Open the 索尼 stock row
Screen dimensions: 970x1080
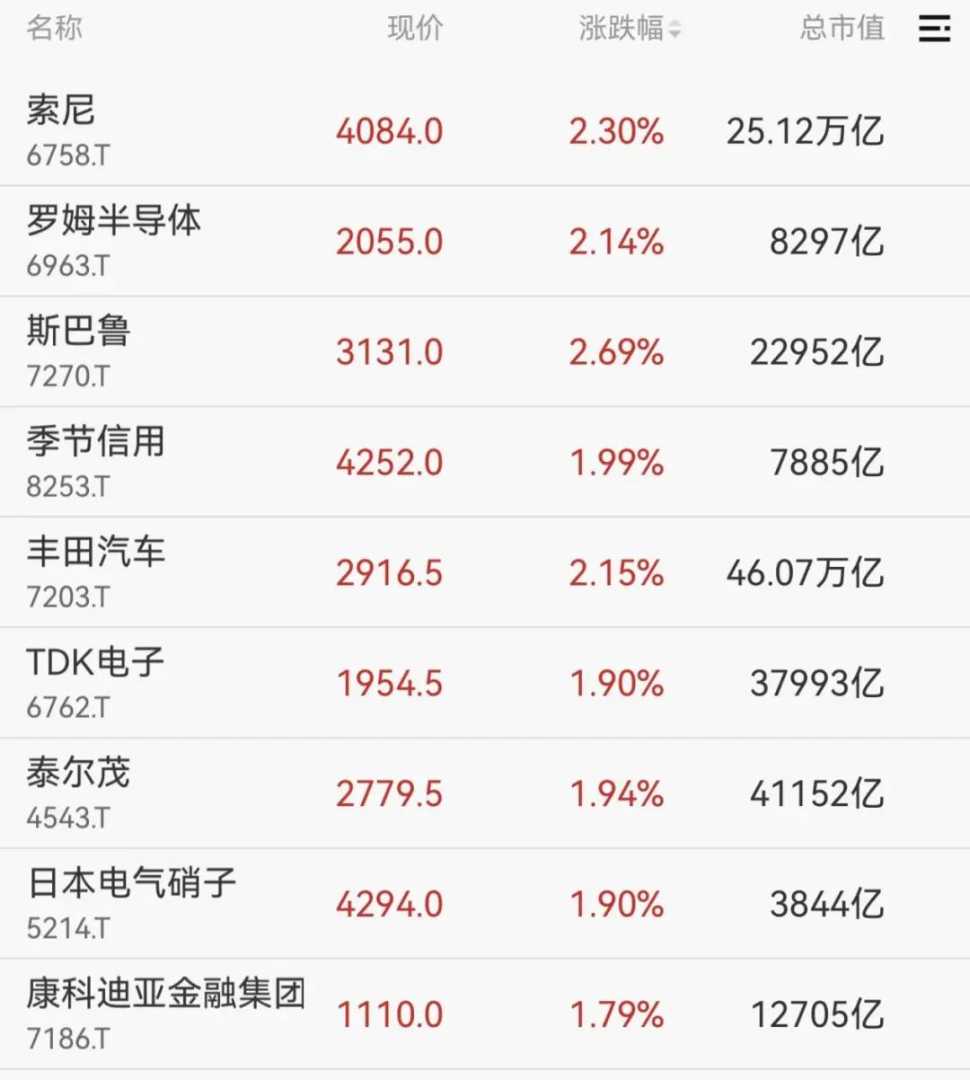coord(62,112)
